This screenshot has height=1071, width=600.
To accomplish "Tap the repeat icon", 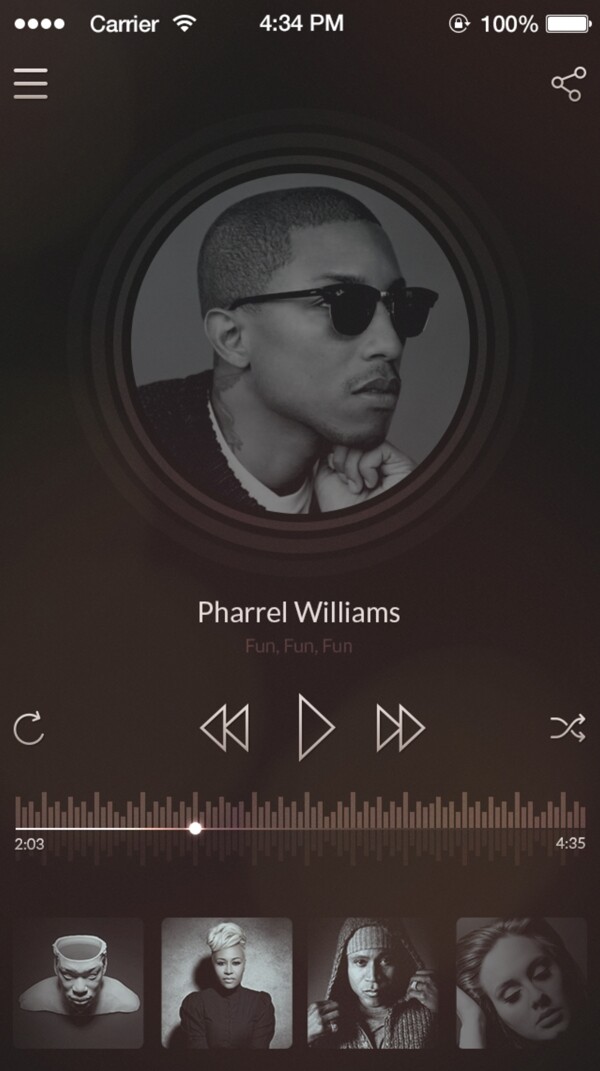I will point(29,727).
